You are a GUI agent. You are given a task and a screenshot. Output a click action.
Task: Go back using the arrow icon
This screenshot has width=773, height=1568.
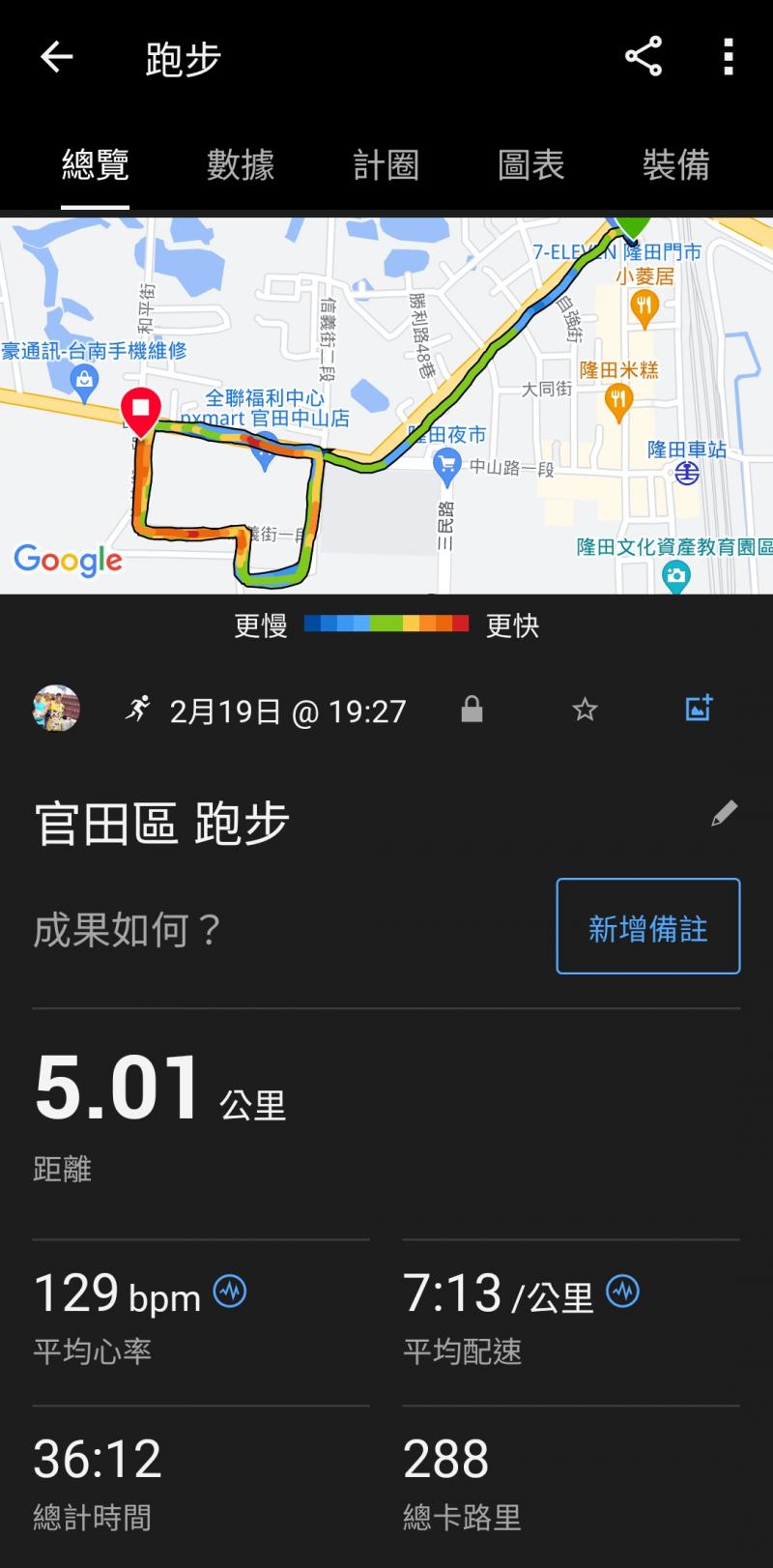pos(56,58)
